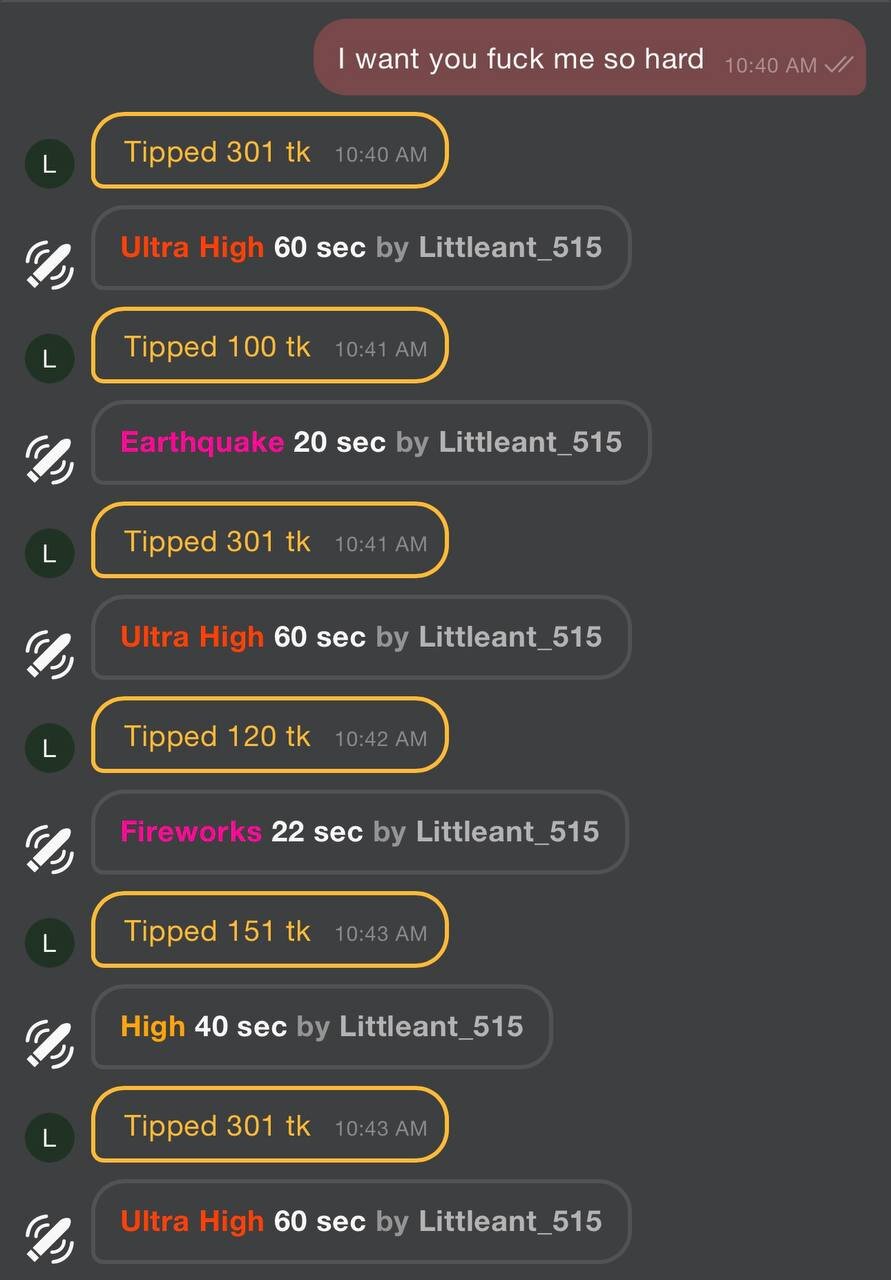Open avatar beside the Tipped 151 tk message
Screen dimensions: 891x1280
(x=49, y=942)
